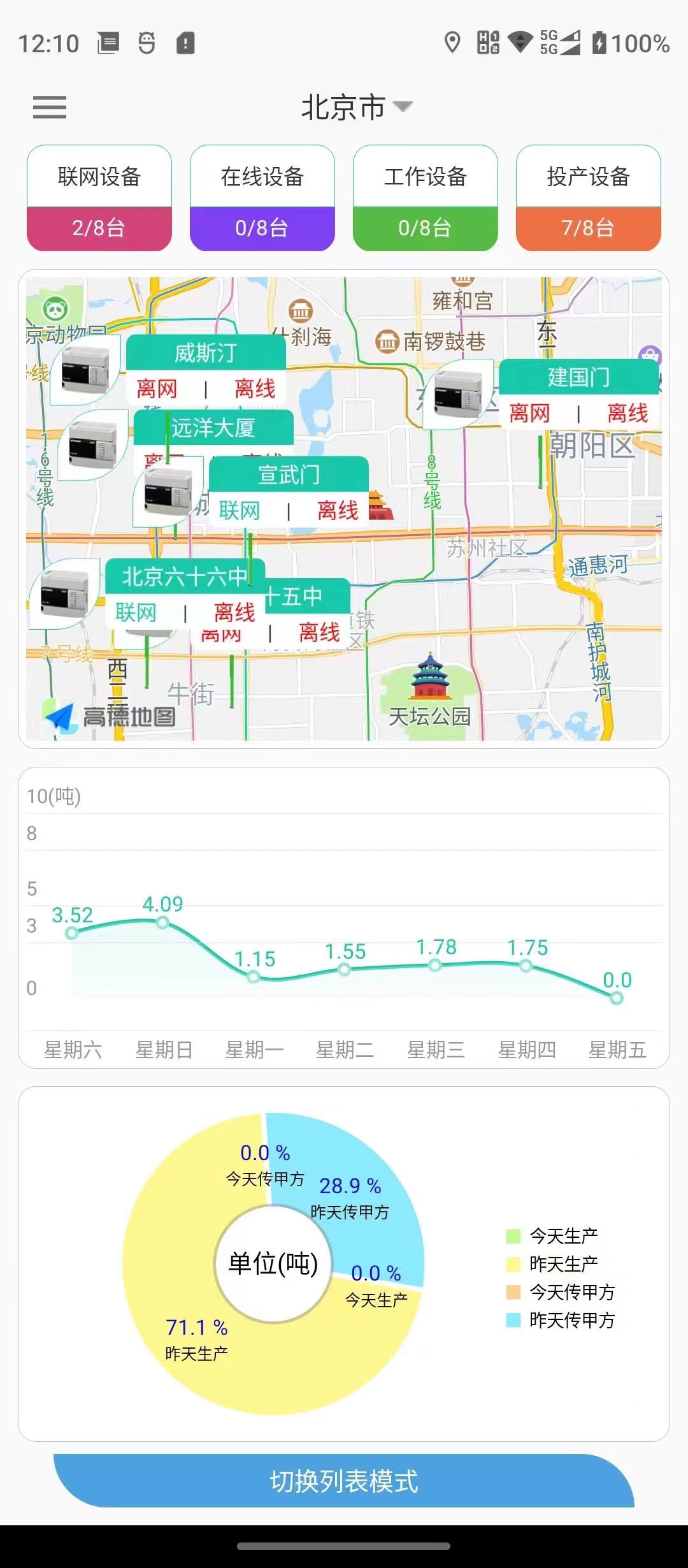Tap 切换列表模式 to switch list mode
The image size is (688, 1568).
pyautogui.click(x=344, y=1481)
